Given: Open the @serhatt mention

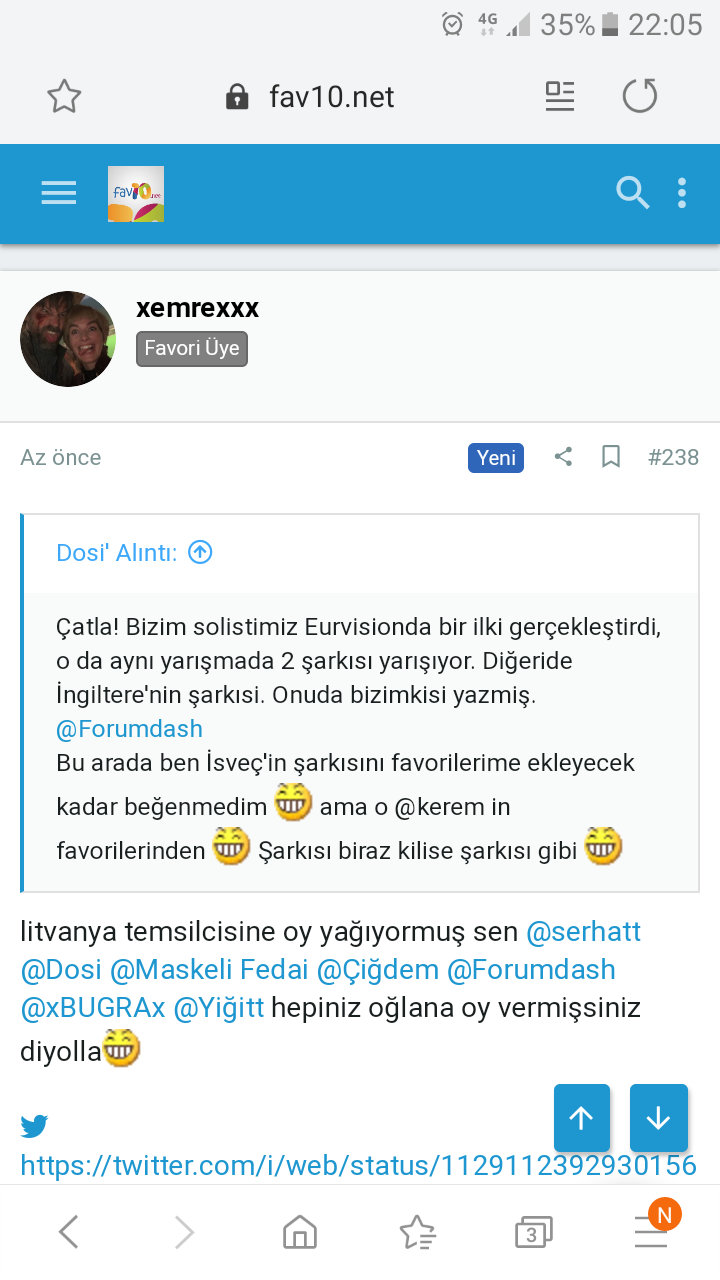Looking at the screenshot, I should tap(583, 932).
